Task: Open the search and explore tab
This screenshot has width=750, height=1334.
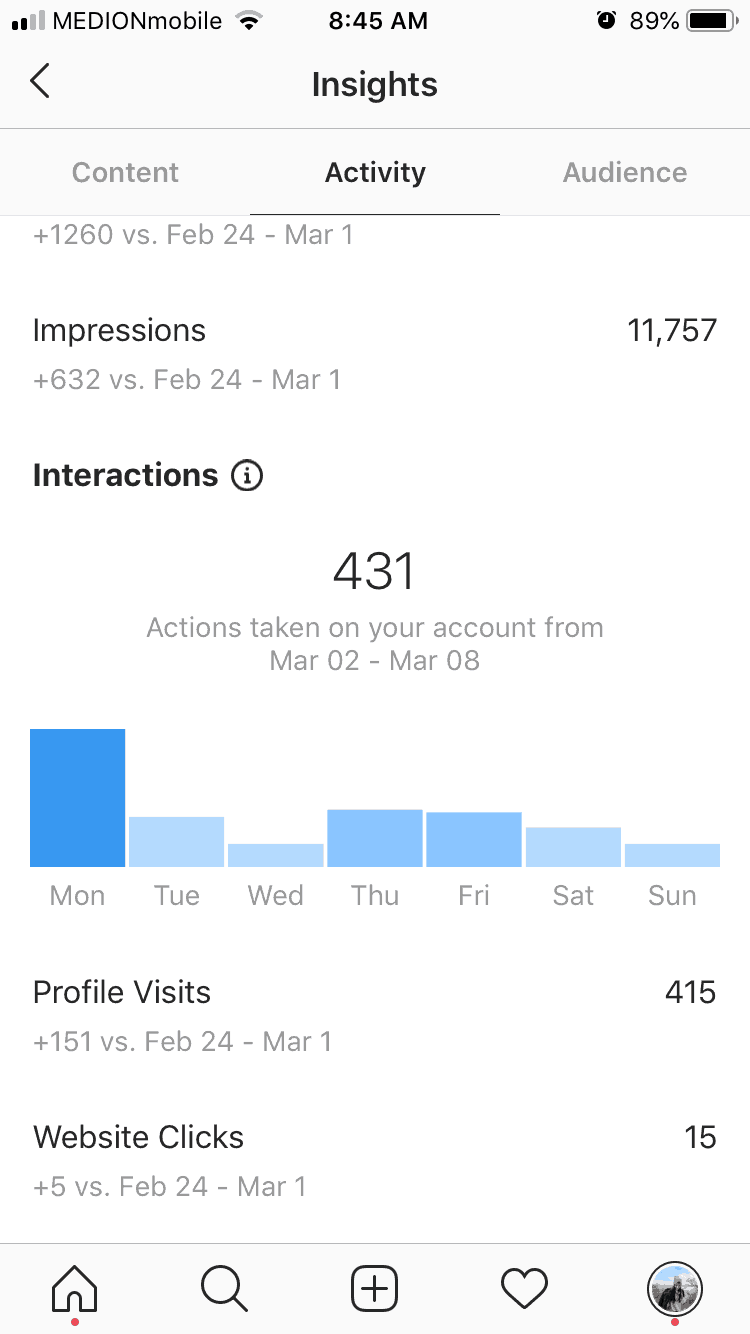Action: (x=224, y=1287)
